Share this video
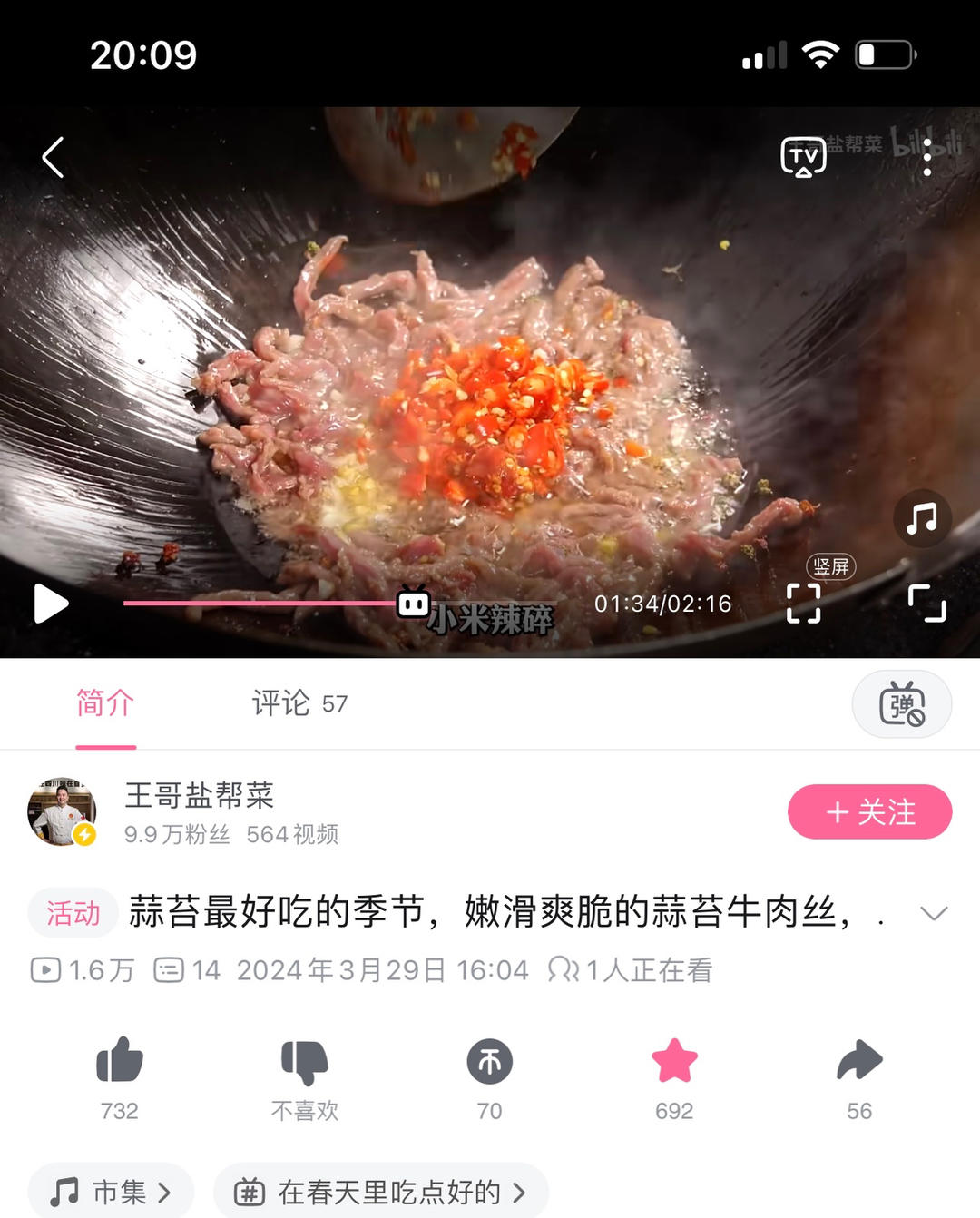This screenshot has height=1218, width=980. coord(859,1061)
